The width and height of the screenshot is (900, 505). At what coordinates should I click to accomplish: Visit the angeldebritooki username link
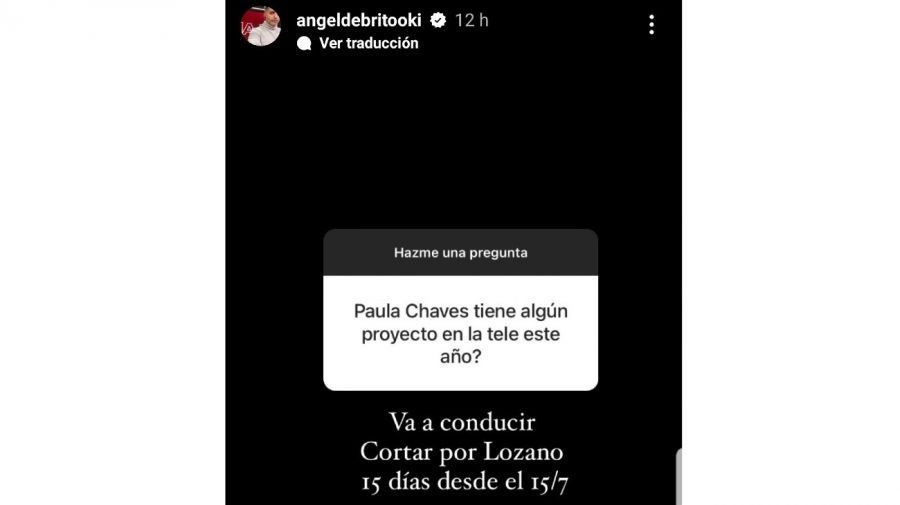click(x=359, y=20)
